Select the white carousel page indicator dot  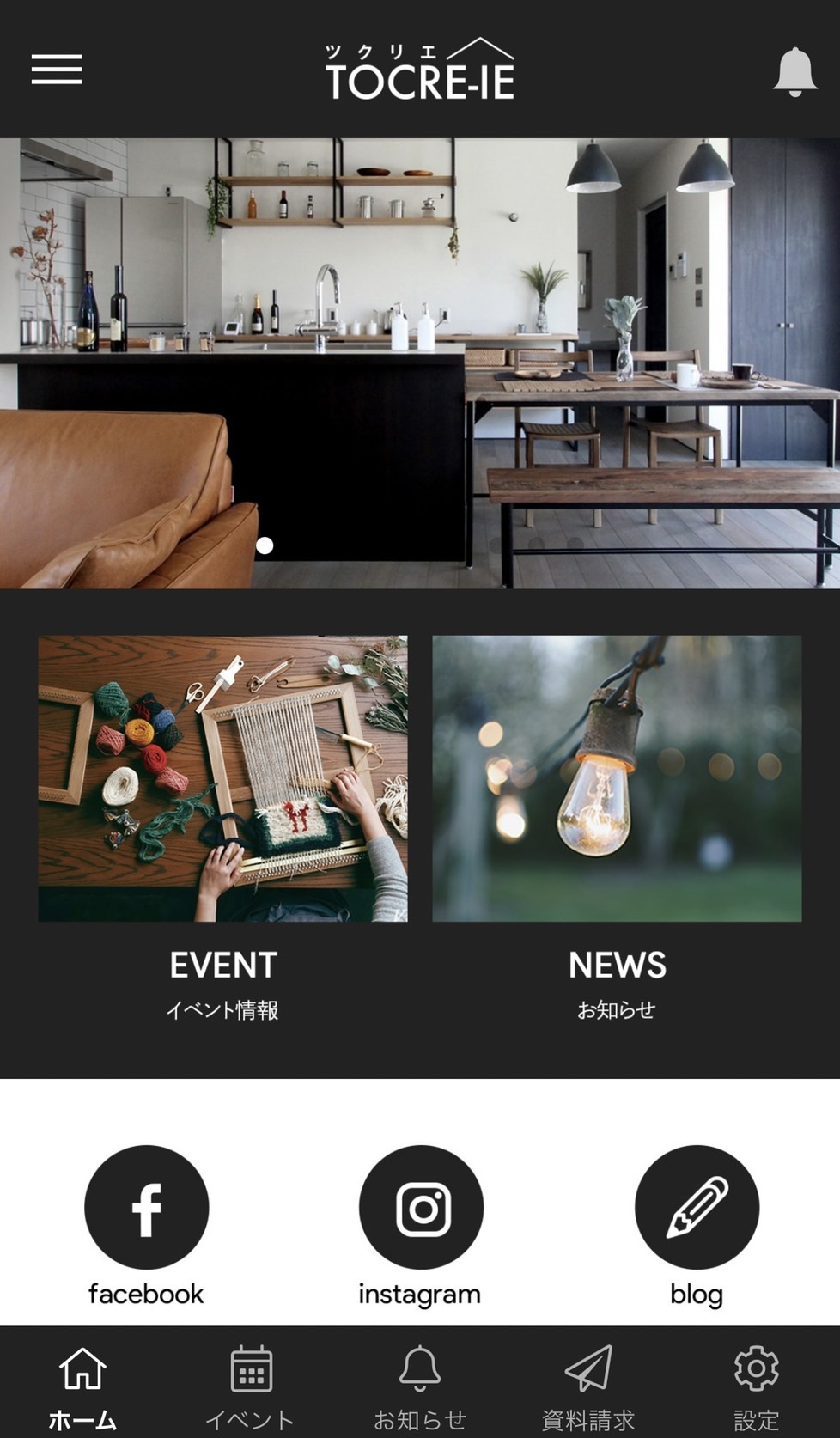(x=265, y=545)
